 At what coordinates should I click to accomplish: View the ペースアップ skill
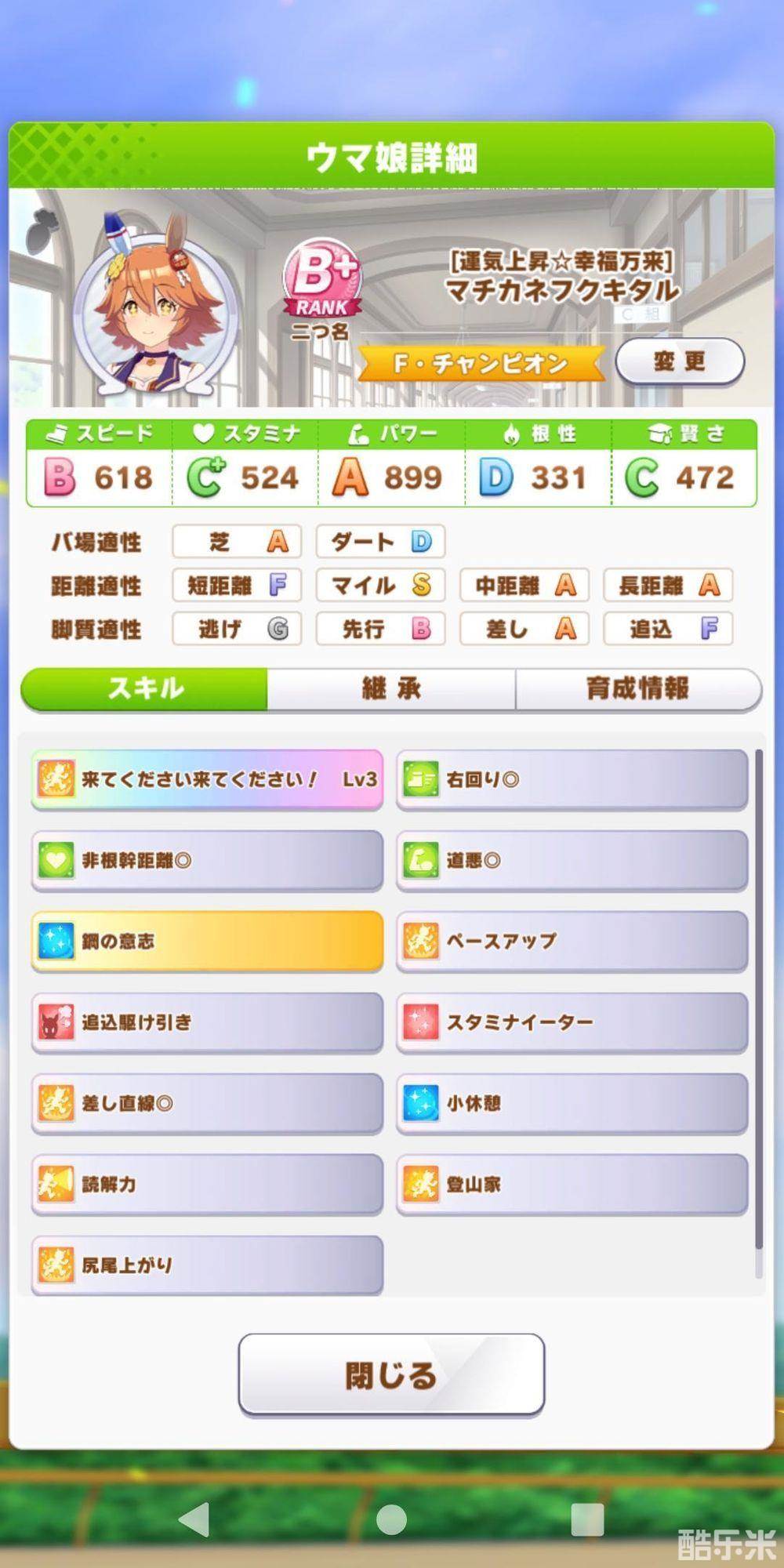click(572, 941)
